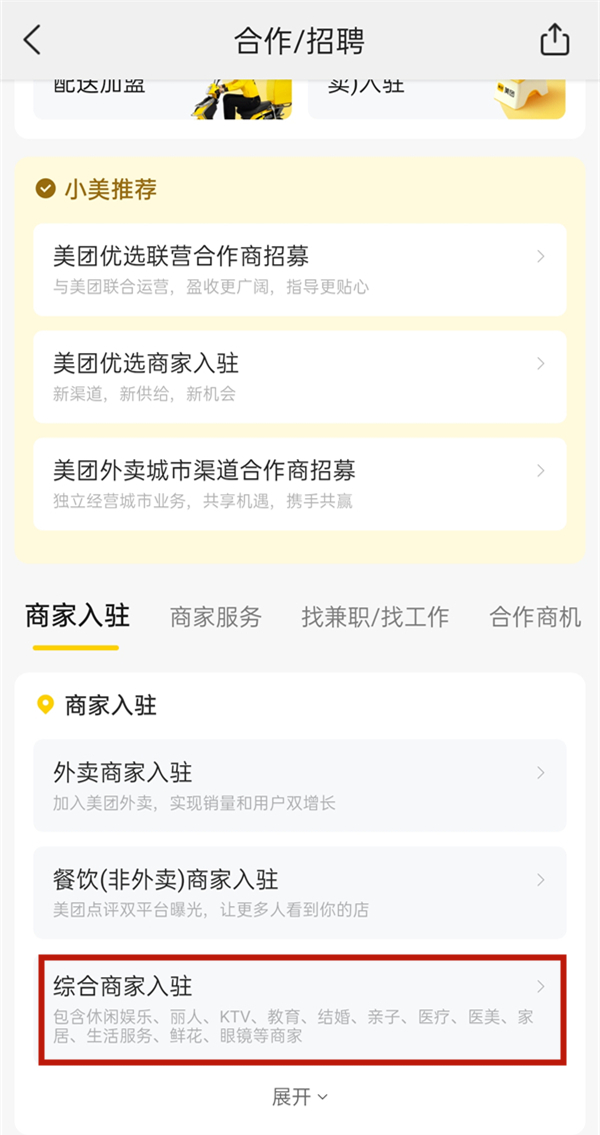Go back using the top-left arrow
This screenshot has height=1135, width=600.
[x=33, y=40]
